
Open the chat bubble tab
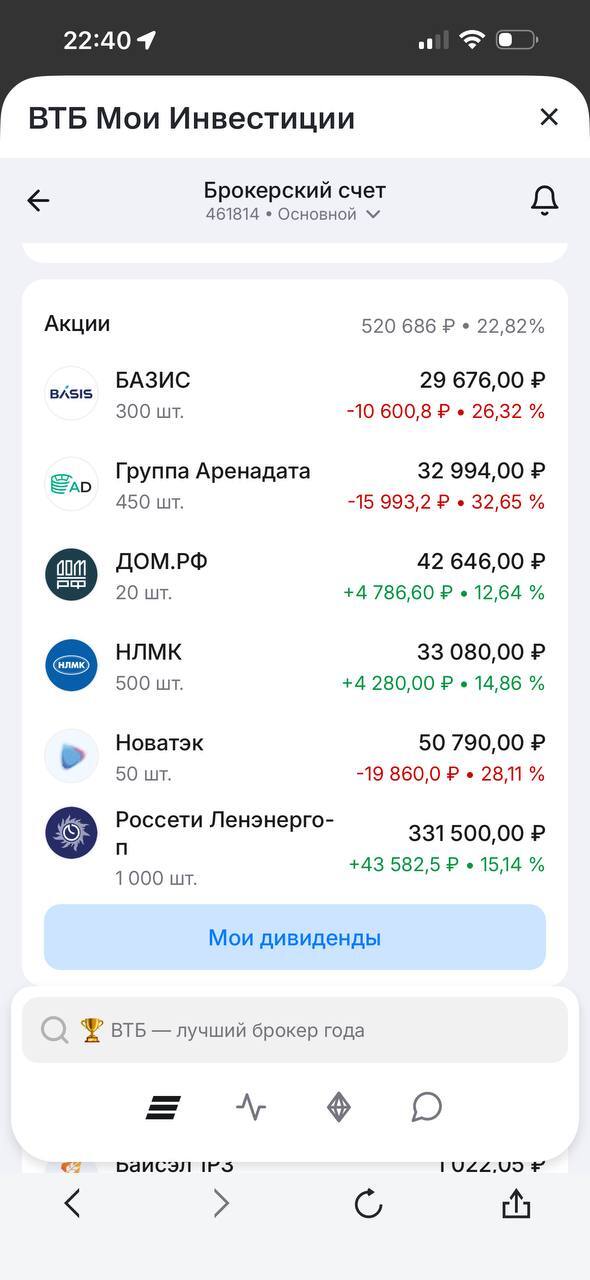point(427,1107)
